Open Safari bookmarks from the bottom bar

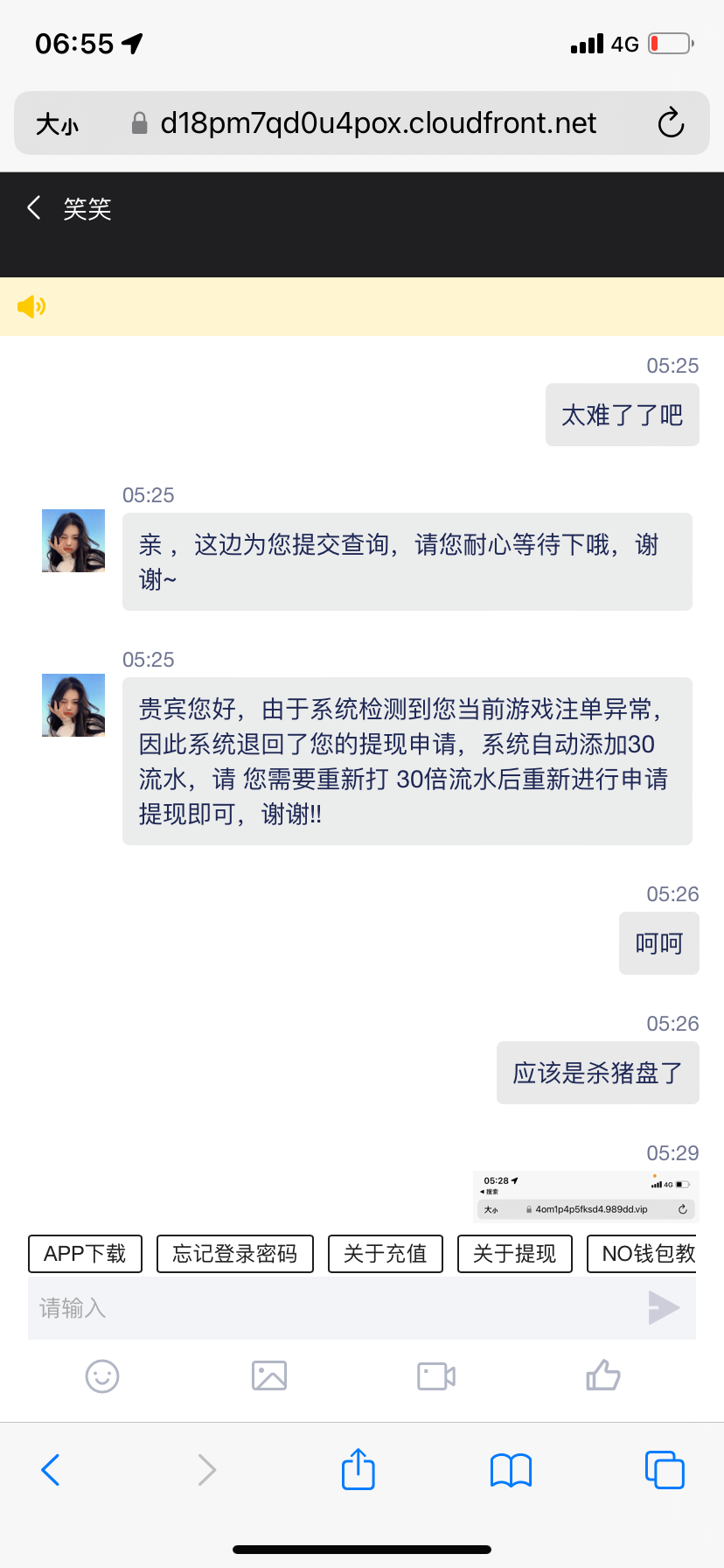click(x=511, y=1470)
